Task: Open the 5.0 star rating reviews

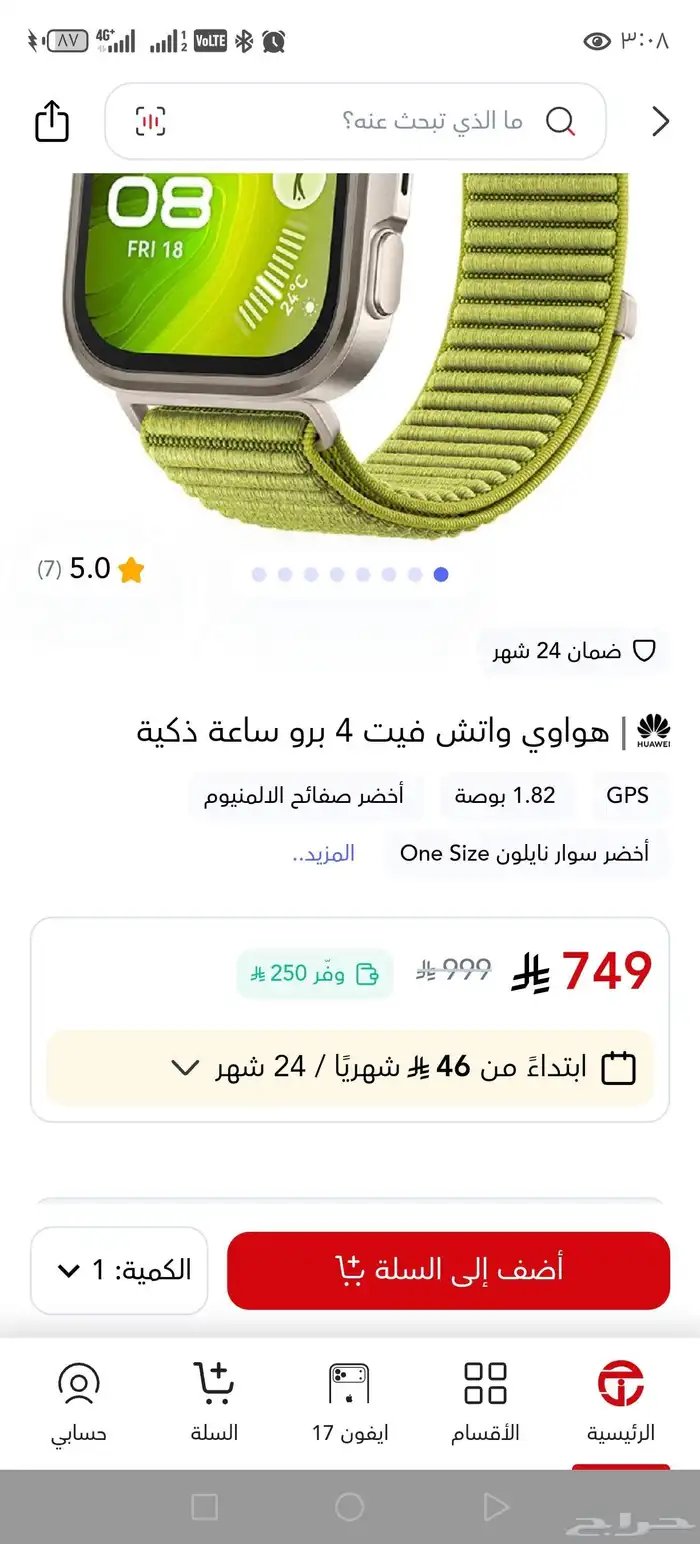Action: (92, 570)
